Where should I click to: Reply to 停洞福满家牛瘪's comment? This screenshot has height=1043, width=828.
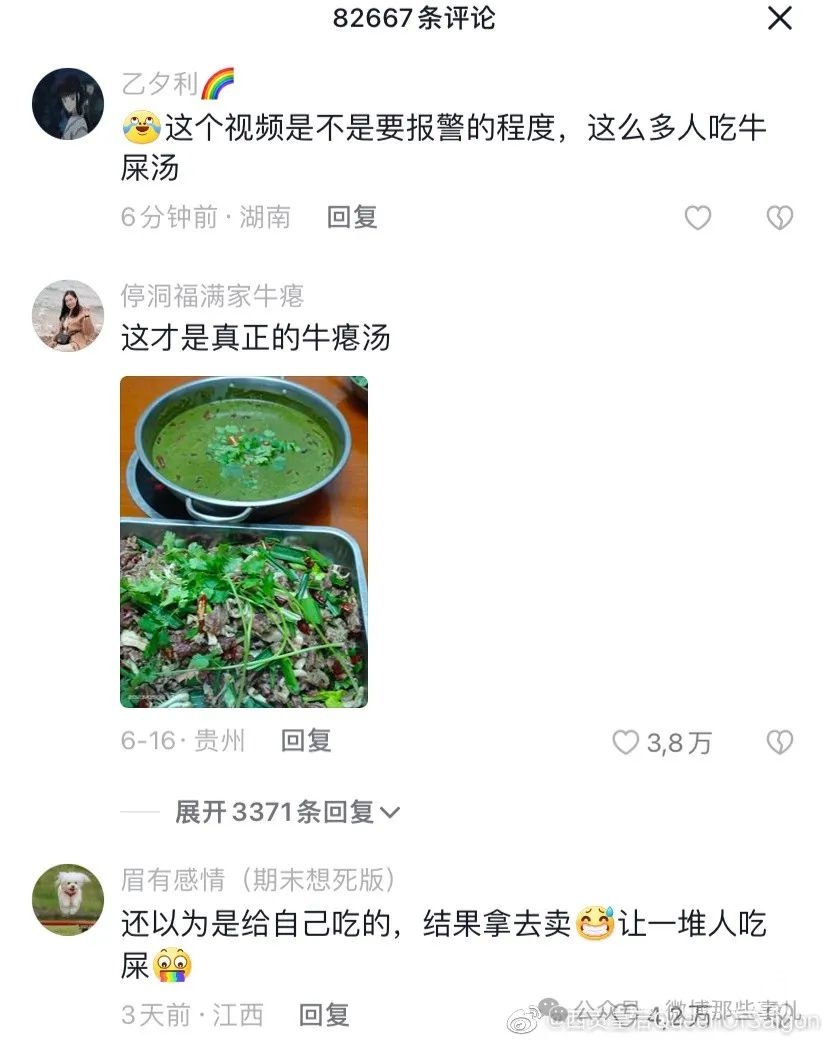pyautogui.click(x=306, y=741)
